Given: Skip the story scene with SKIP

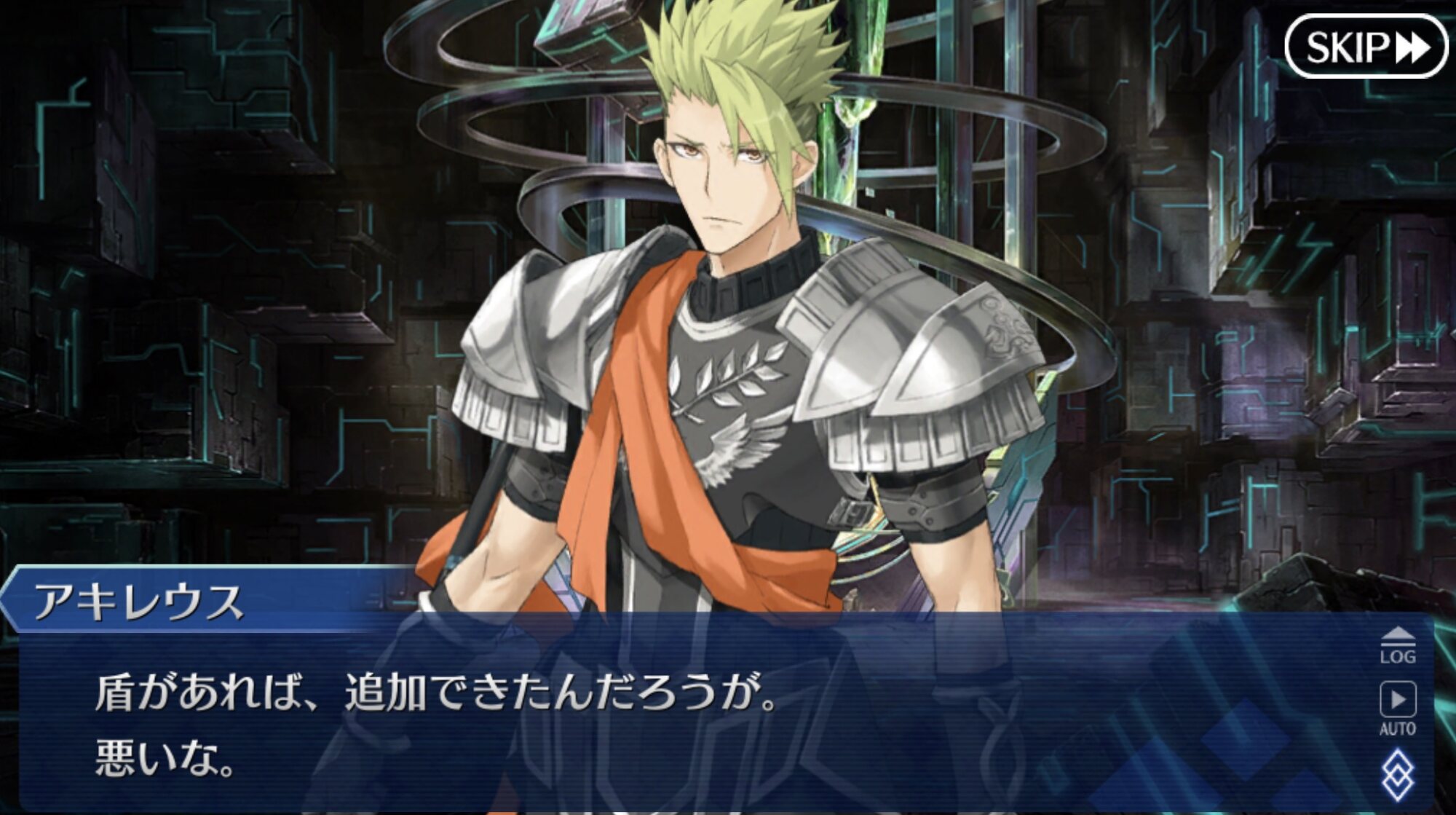Looking at the screenshot, I should coord(1366,47).
